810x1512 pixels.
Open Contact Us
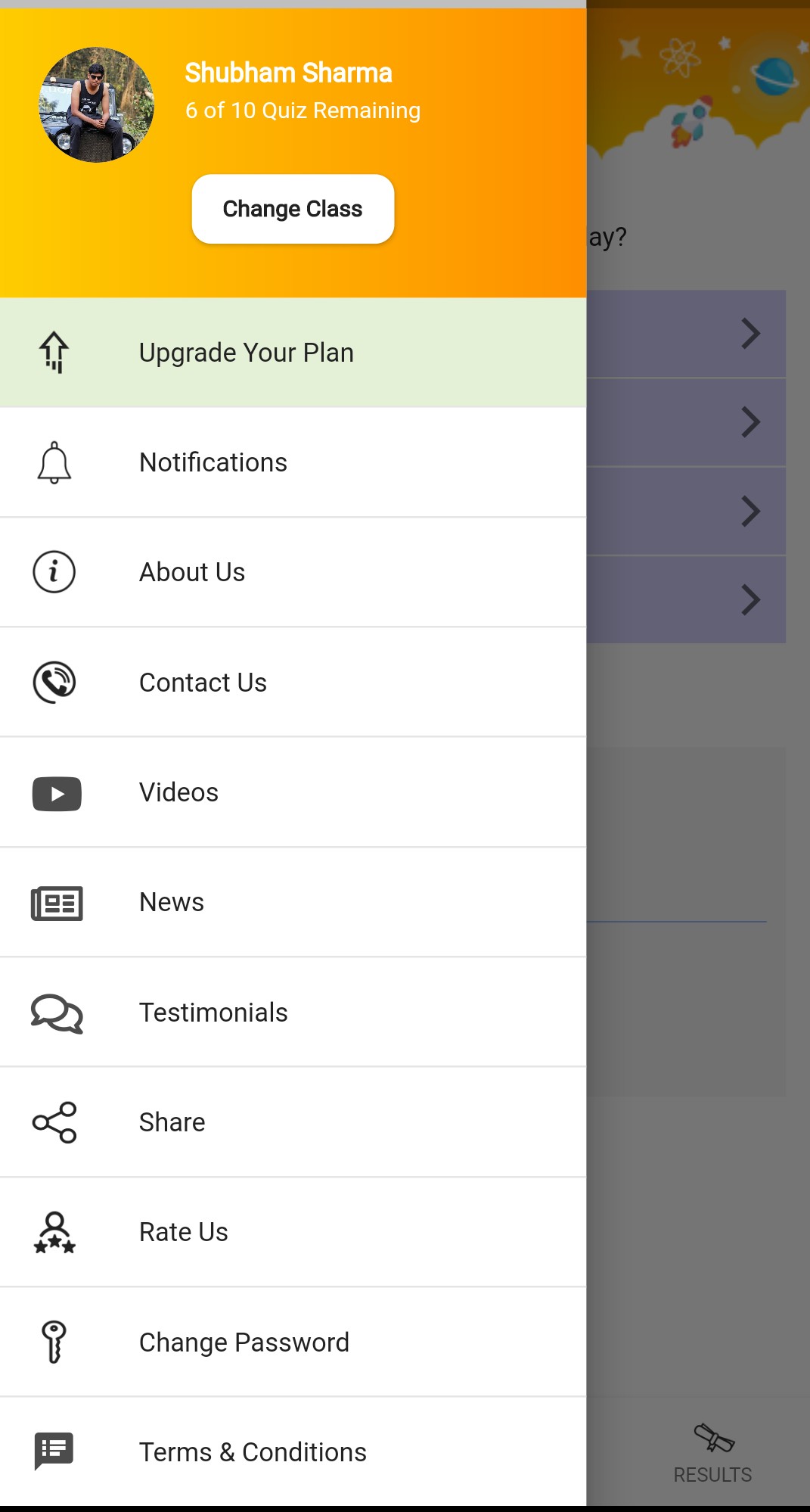click(x=293, y=682)
